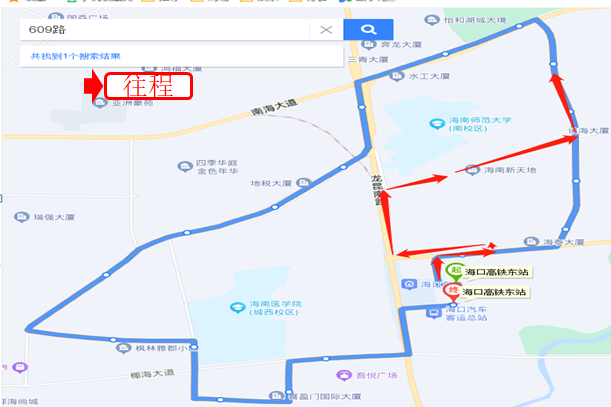Select the green start marker 海口高铁东站
The height and width of the screenshot is (407, 611).
pos(455,271)
